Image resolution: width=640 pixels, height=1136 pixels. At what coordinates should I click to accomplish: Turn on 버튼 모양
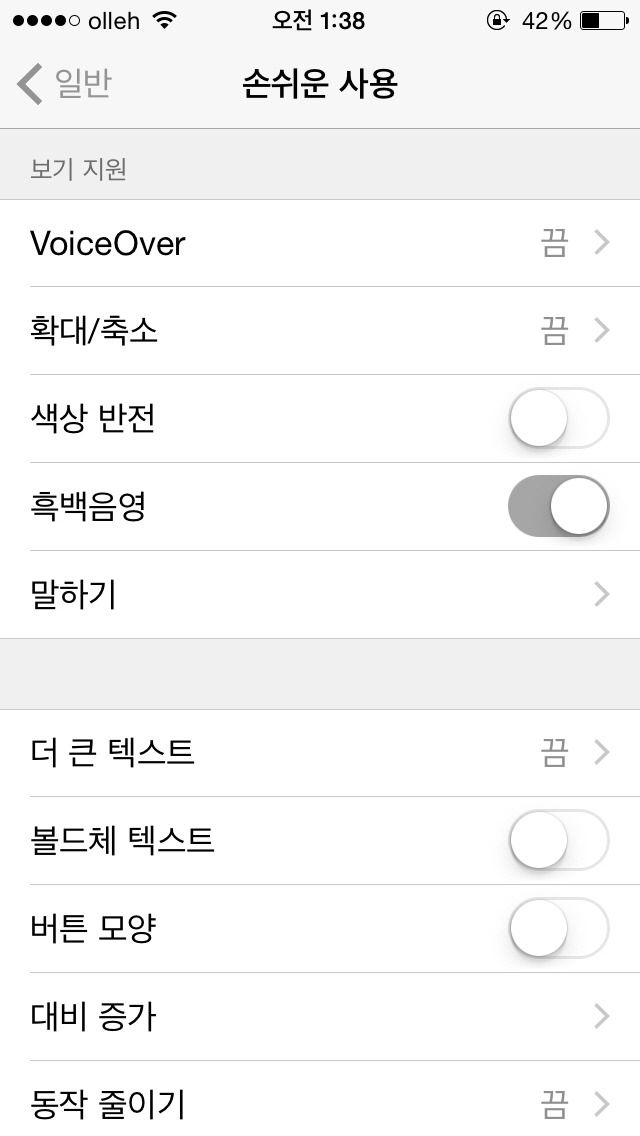click(558, 929)
